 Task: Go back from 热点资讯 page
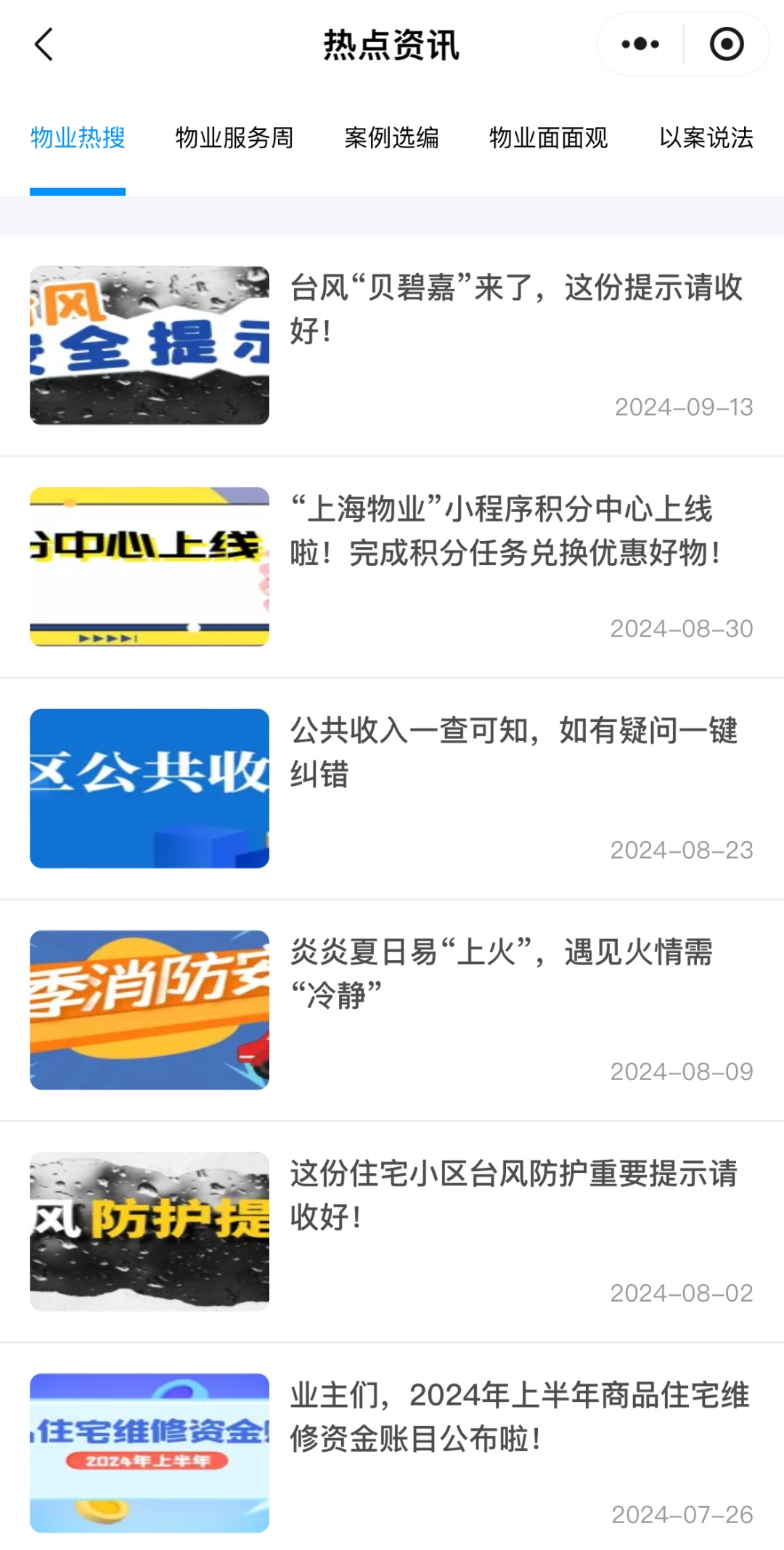coord(44,45)
